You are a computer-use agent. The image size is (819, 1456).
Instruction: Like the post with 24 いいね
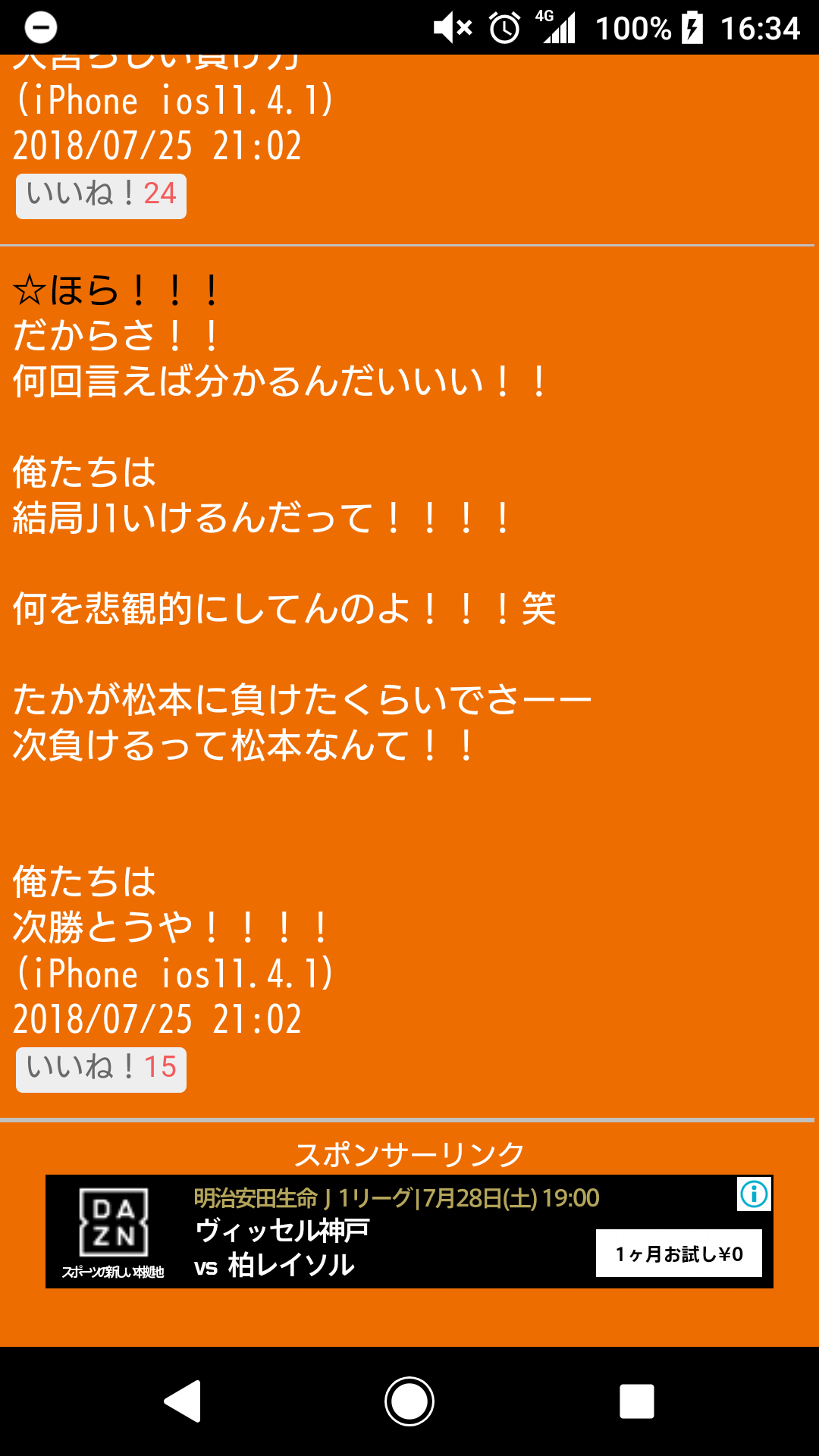click(101, 196)
